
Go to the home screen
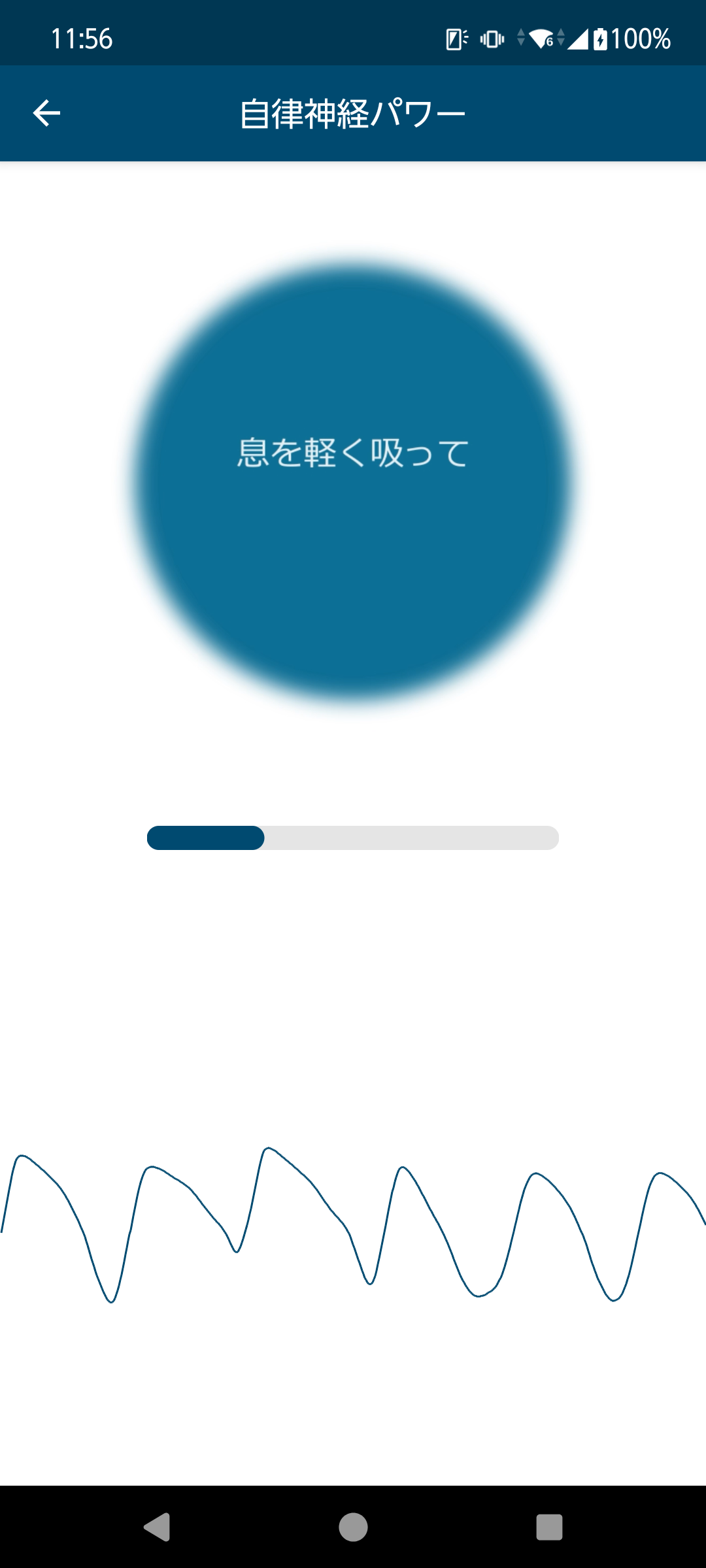[353, 1527]
